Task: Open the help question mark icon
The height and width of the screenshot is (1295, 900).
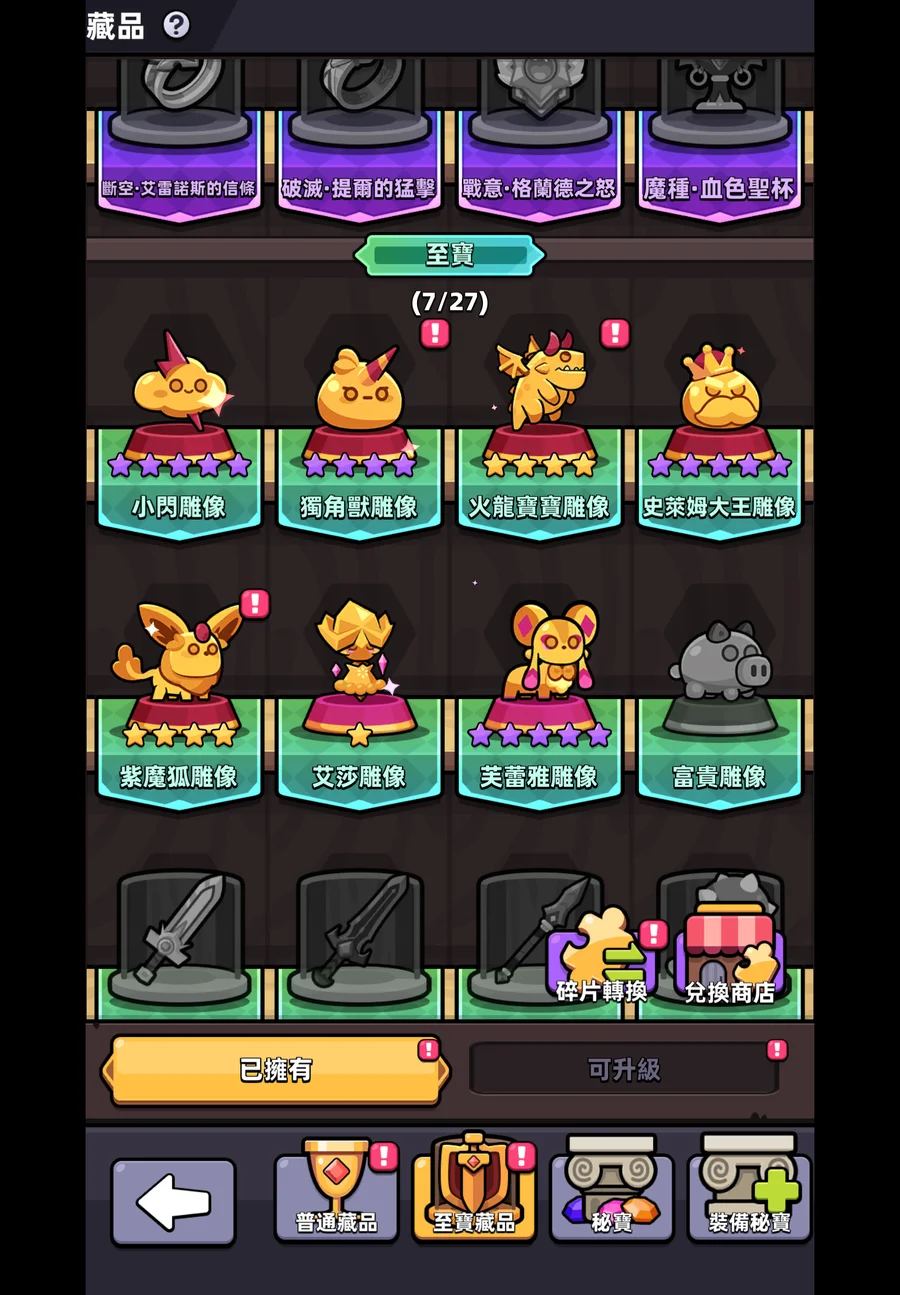Action: [x=176, y=25]
